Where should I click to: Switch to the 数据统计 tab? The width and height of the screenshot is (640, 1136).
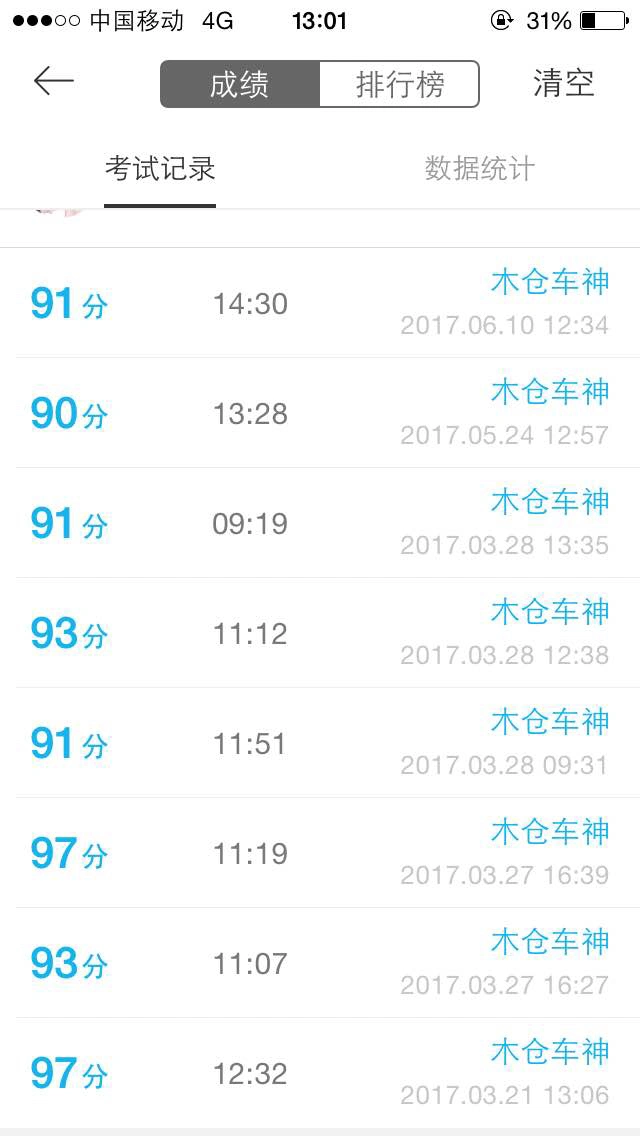(x=479, y=169)
